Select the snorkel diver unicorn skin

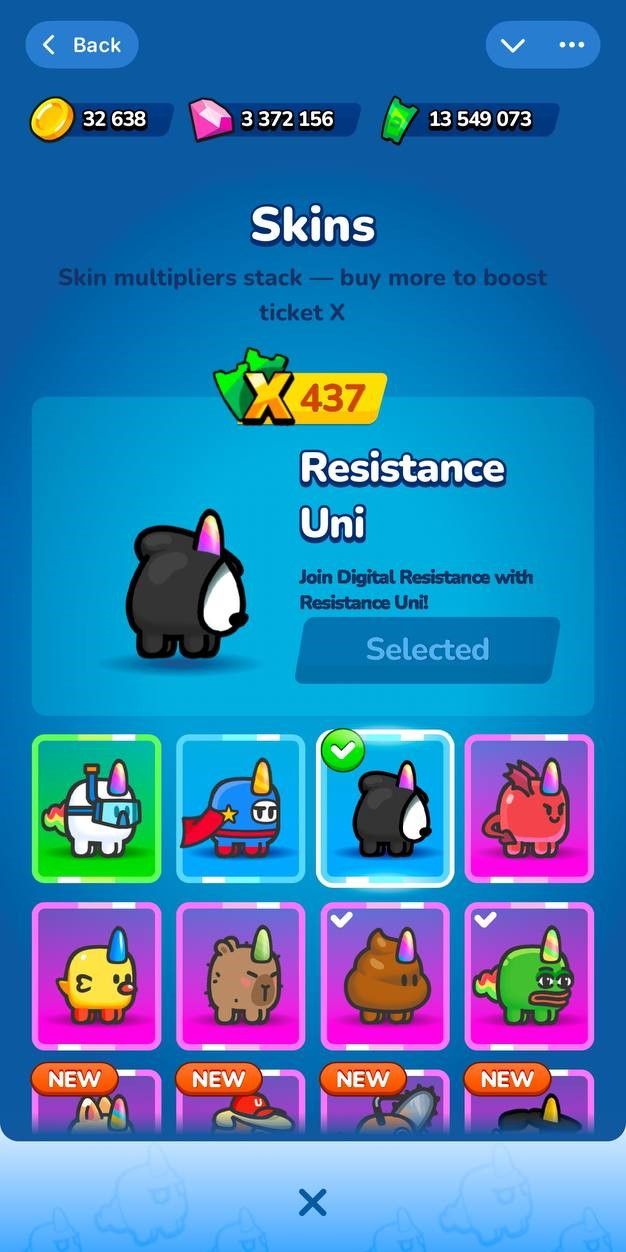point(96,808)
